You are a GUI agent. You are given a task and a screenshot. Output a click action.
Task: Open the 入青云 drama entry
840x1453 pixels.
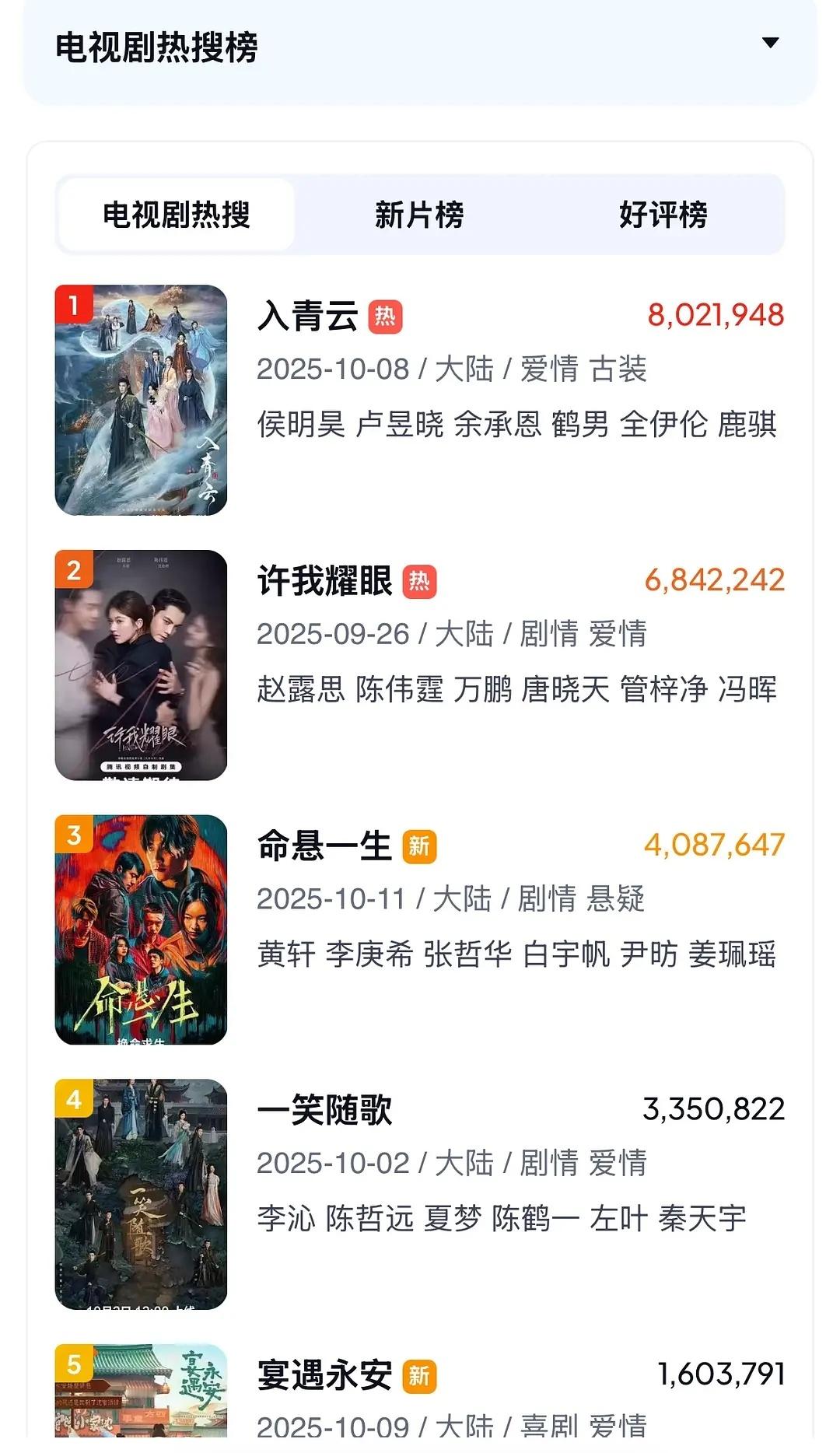pos(308,317)
